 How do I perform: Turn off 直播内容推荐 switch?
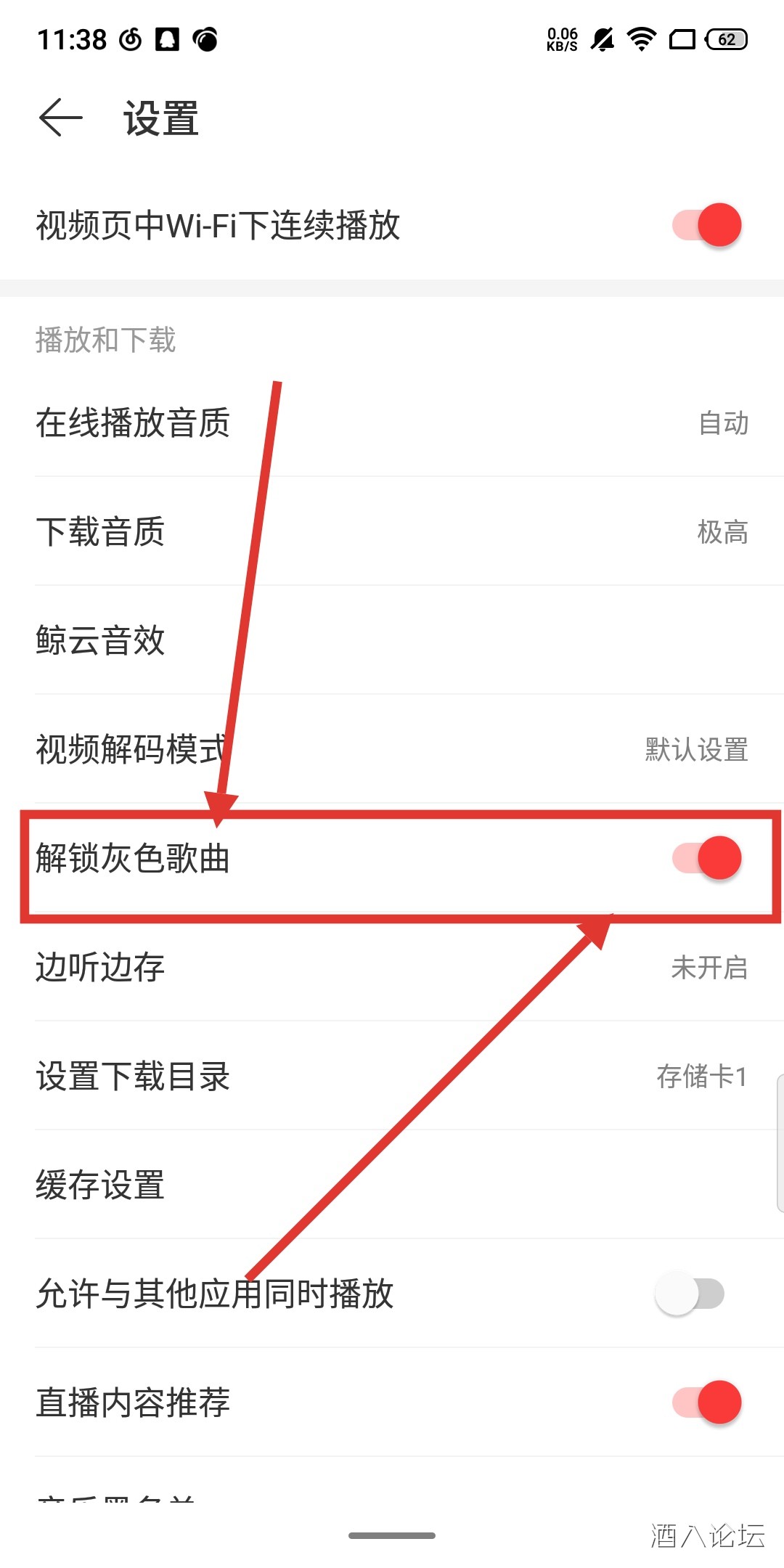pos(706,1402)
